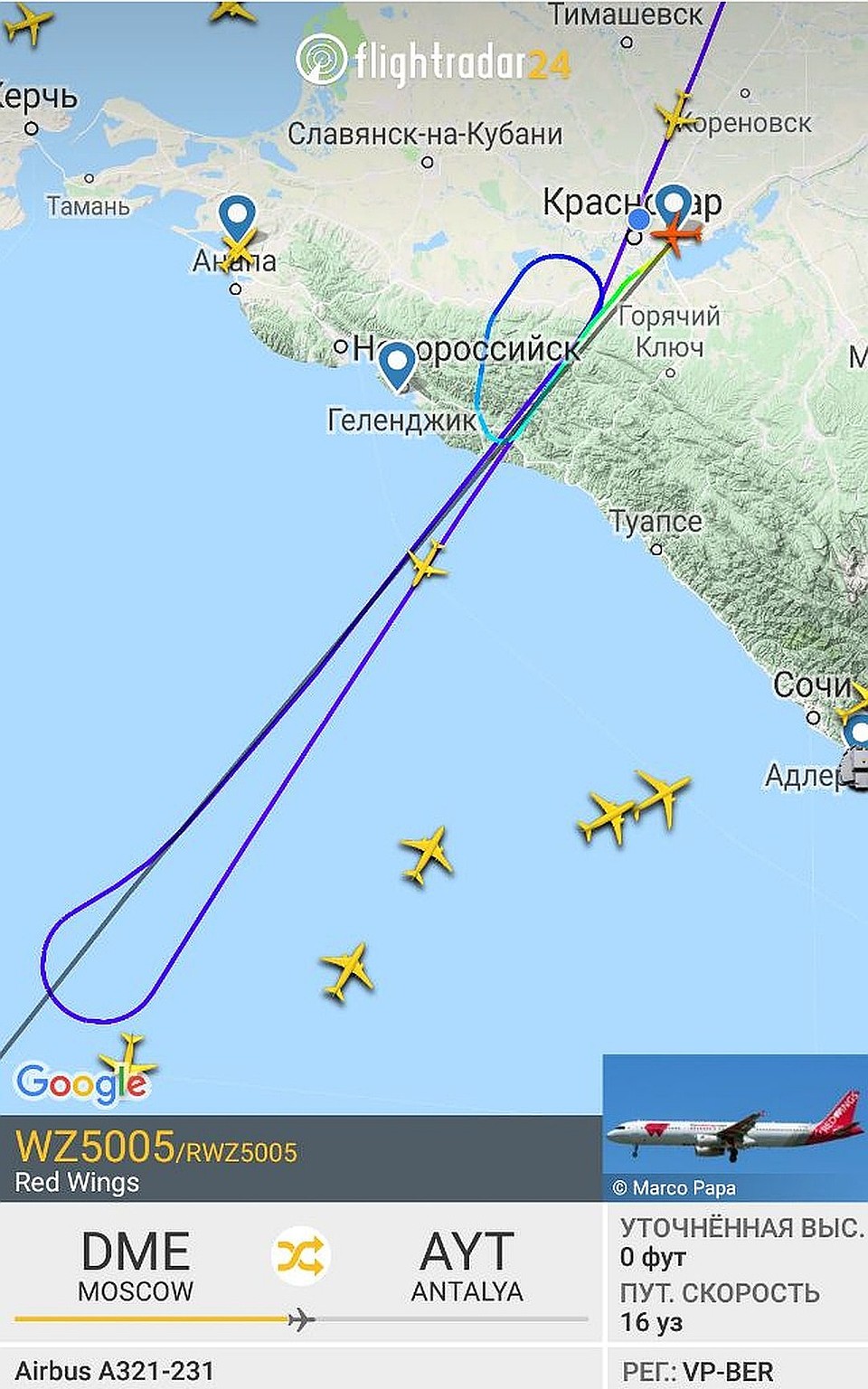868x1389 pixels.
Task: Select the yellow plane near Korenovsk
Action: point(675,115)
